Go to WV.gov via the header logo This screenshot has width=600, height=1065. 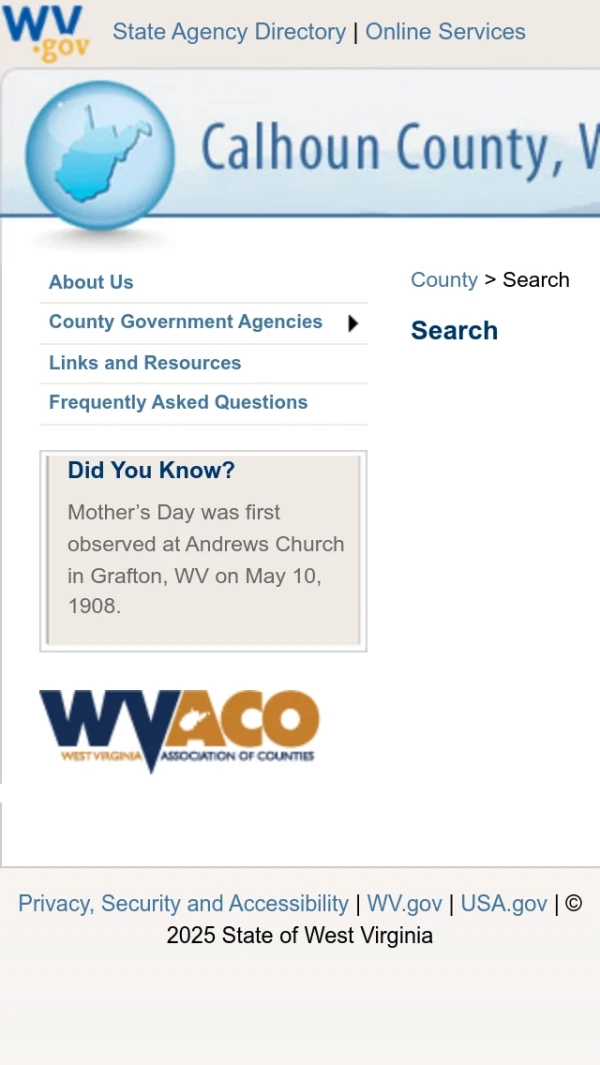point(45,32)
